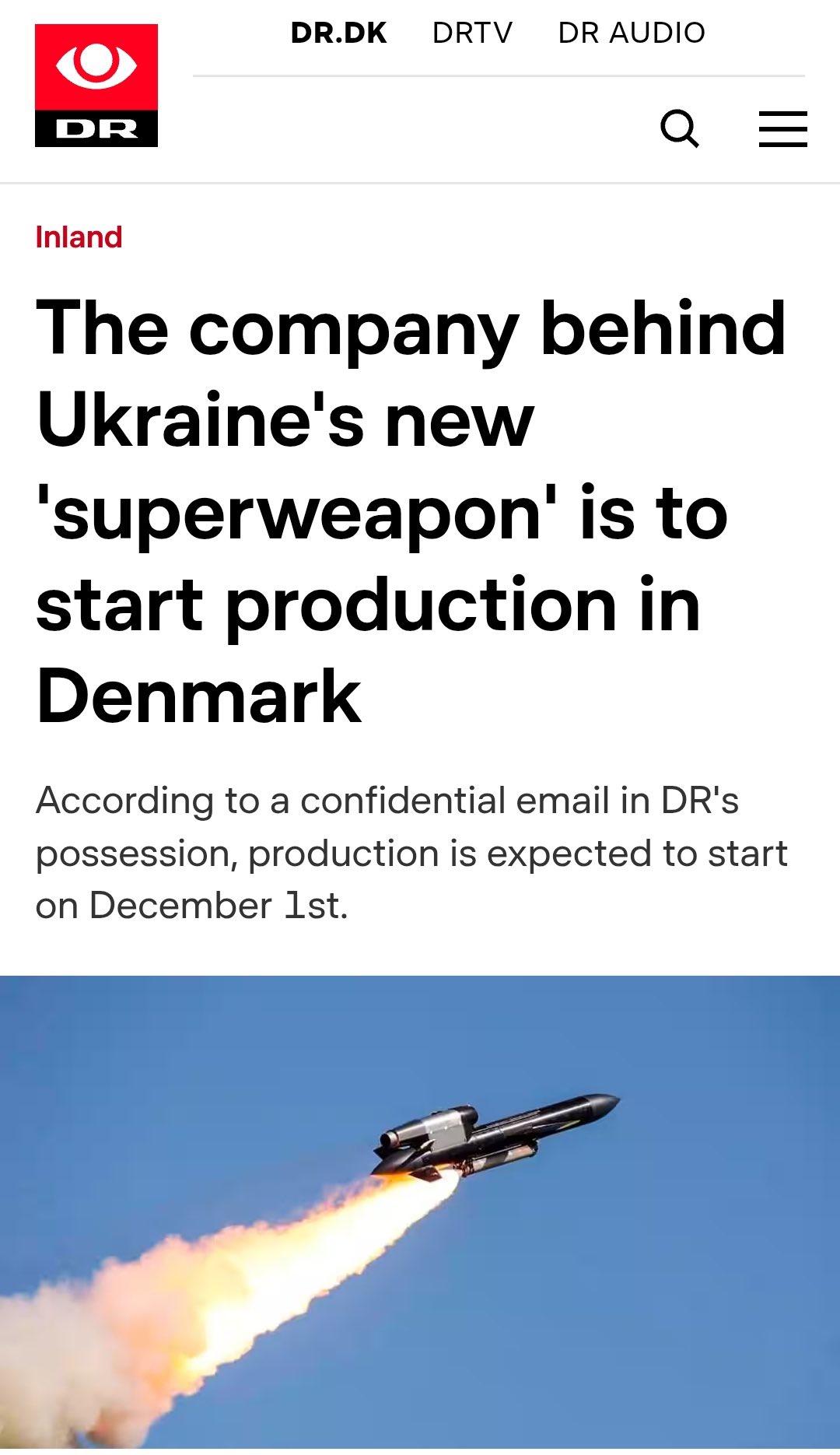
Task: Select the DR.DK tab
Action: [x=338, y=33]
